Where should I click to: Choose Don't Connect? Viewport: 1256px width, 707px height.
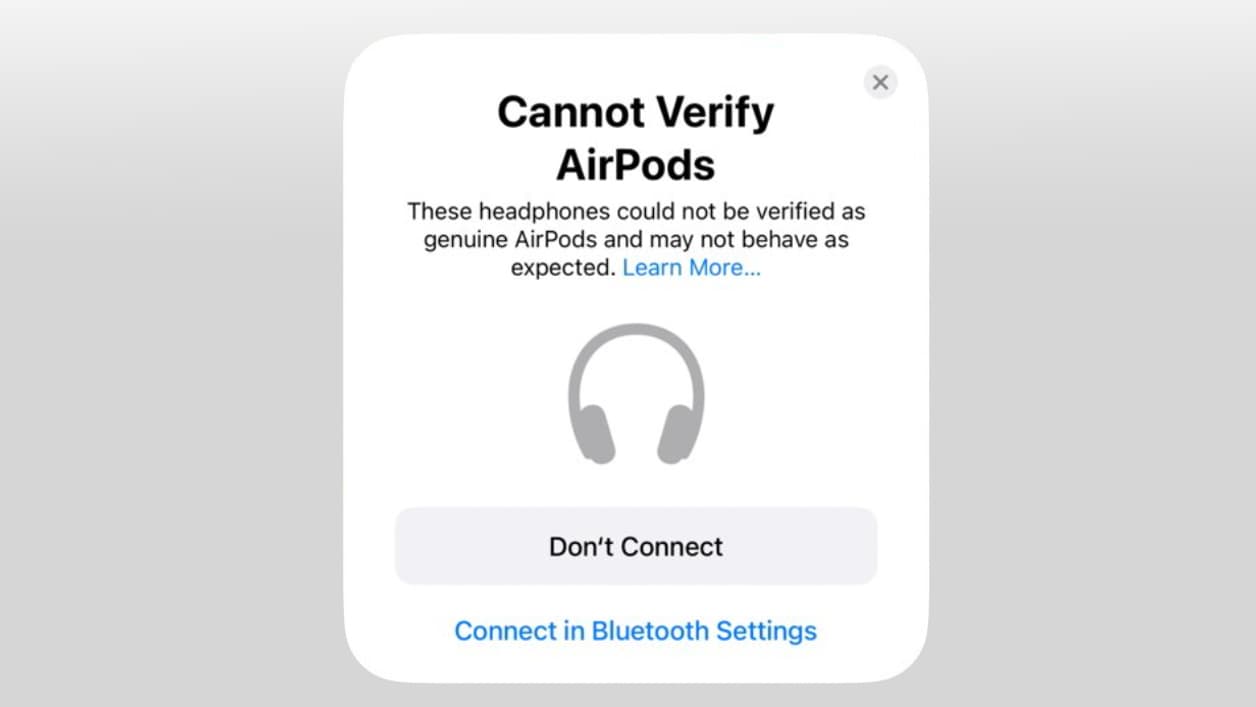636,546
